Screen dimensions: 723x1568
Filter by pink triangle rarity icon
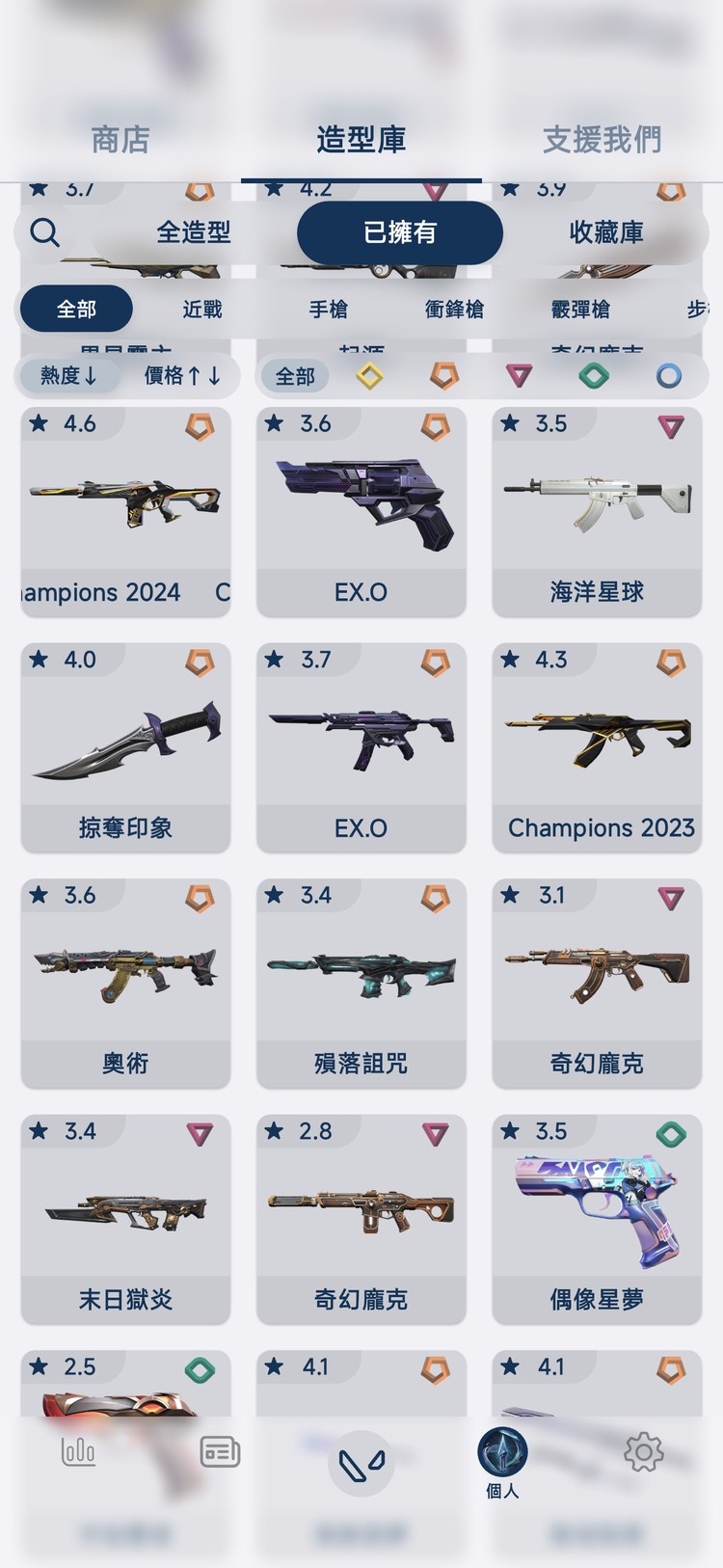pyautogui.click(x=519, y=377)
